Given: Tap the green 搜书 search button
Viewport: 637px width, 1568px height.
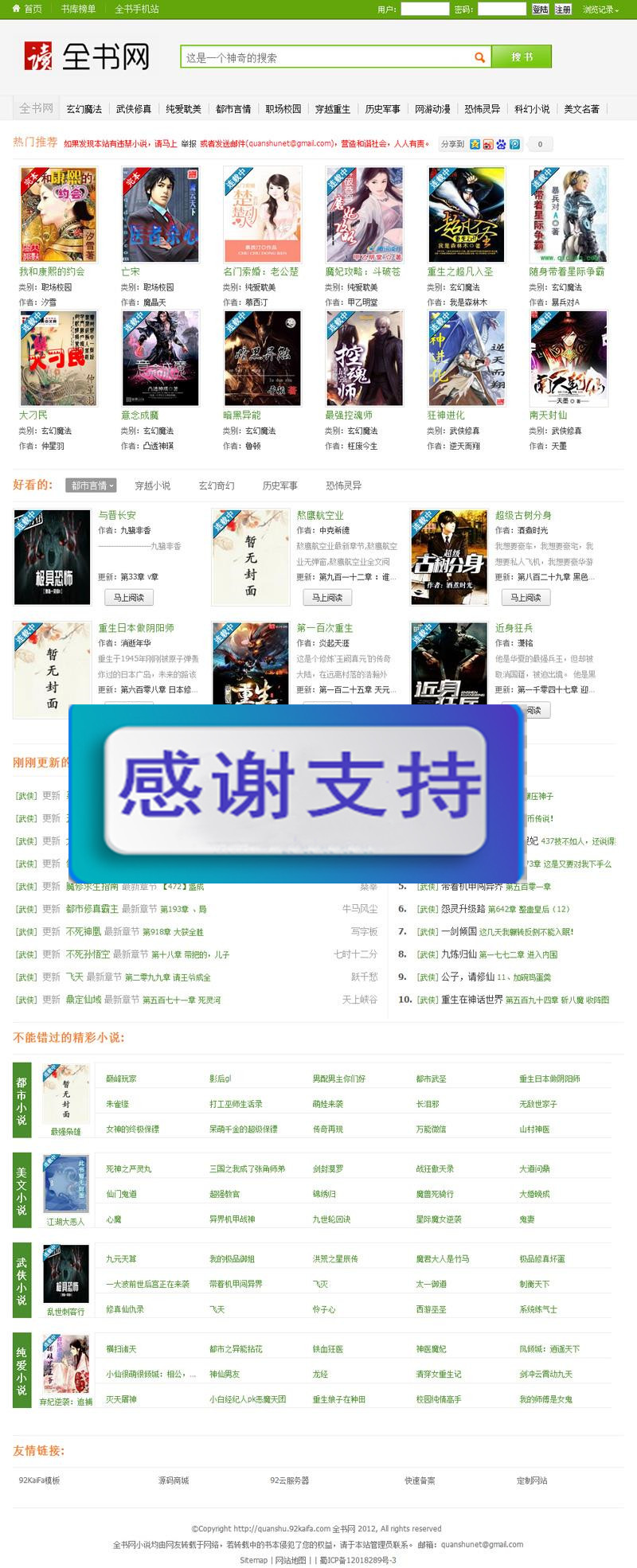Looking at the screenshot, I should tap(522, 57).
